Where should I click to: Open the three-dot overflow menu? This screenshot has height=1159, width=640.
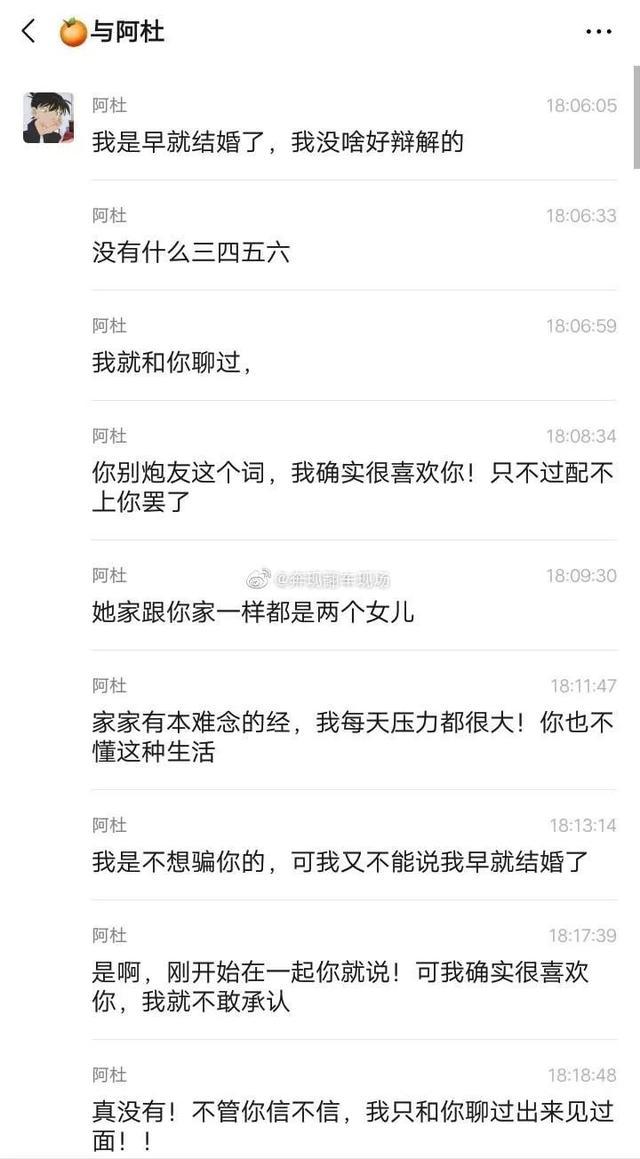coord(599,32)
